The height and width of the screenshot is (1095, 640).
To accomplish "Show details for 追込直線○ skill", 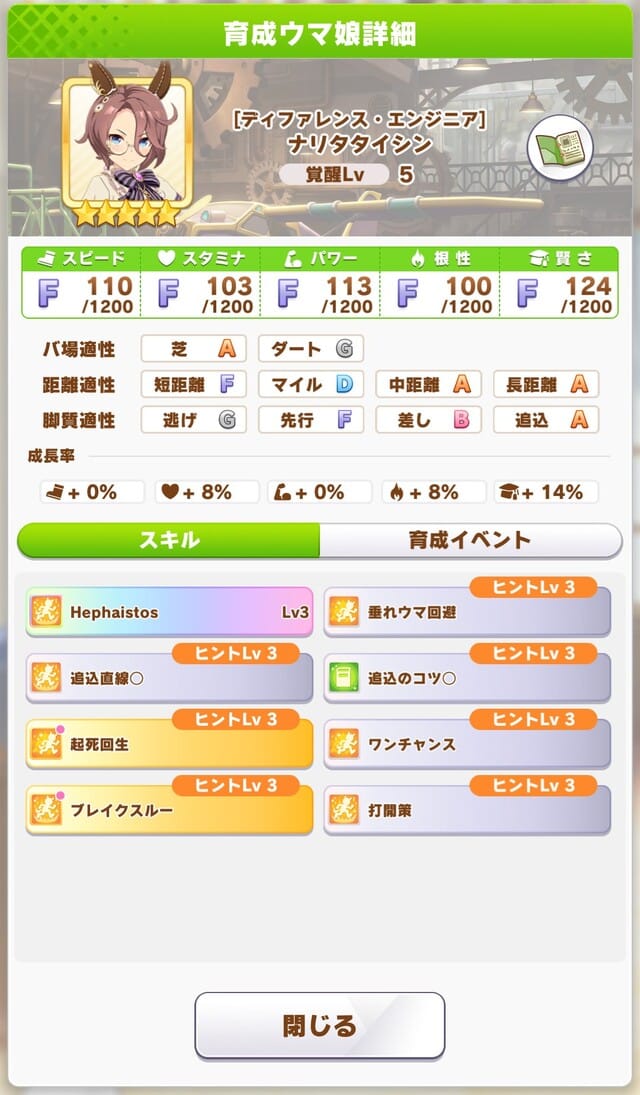I will tap(169, 678).
